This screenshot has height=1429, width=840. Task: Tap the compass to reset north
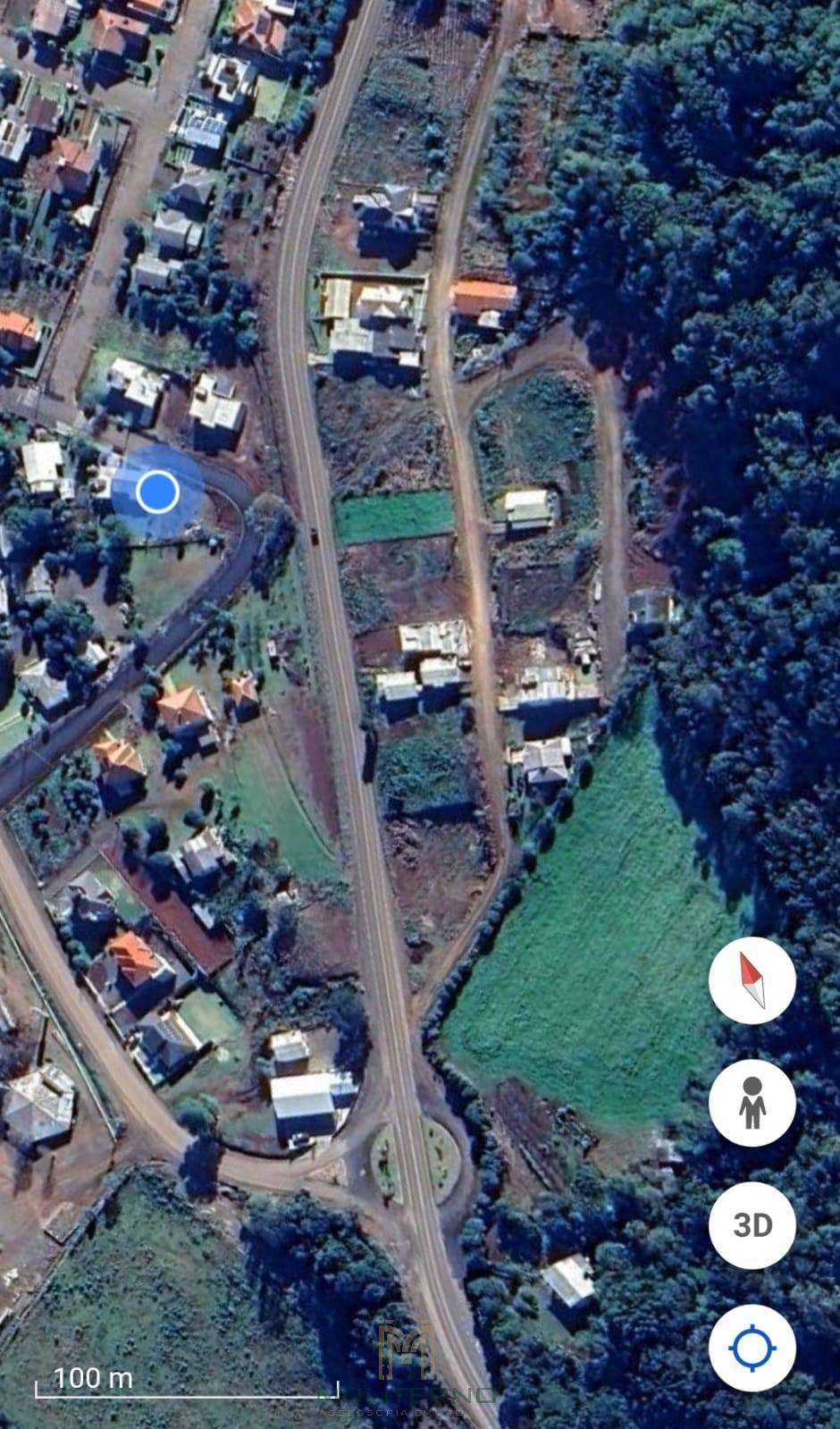[x=752, y=980]
